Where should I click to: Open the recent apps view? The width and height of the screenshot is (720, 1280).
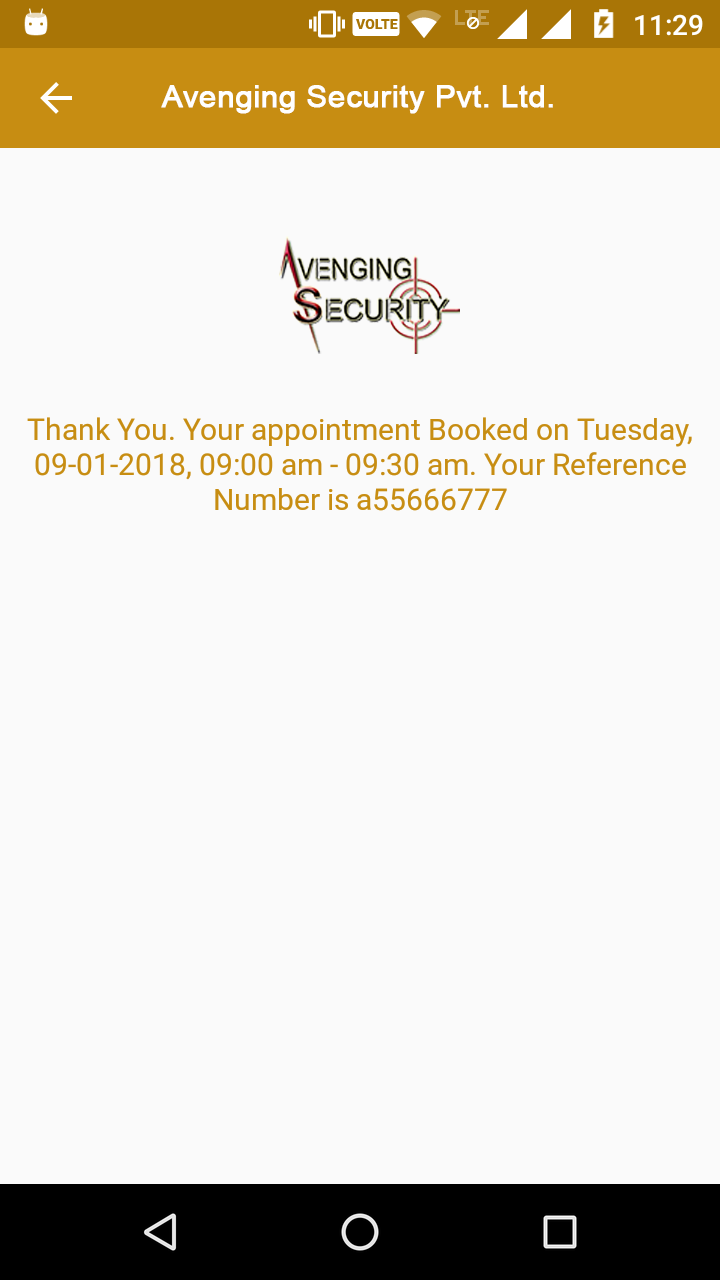(560, 1231)
